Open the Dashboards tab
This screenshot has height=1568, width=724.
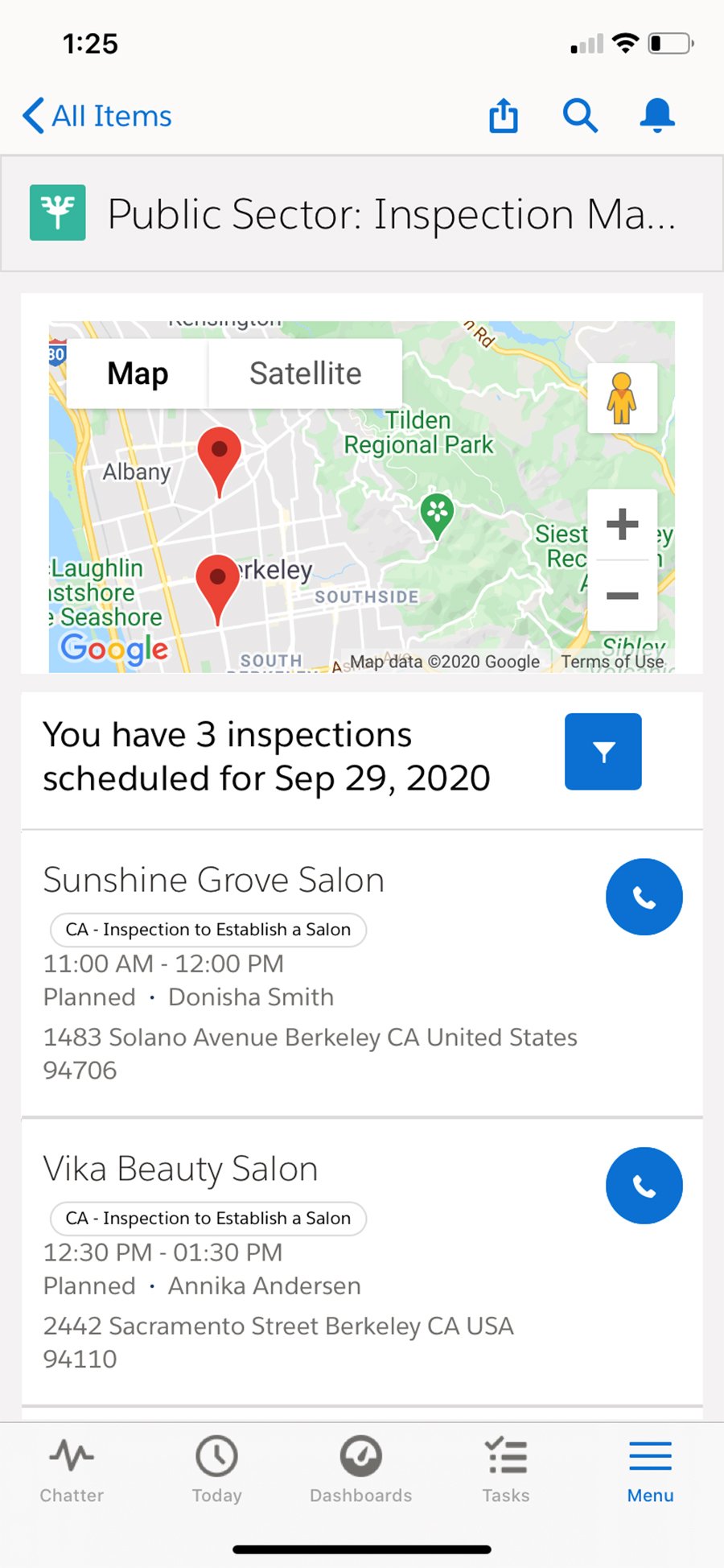(x=360, y=1470)
